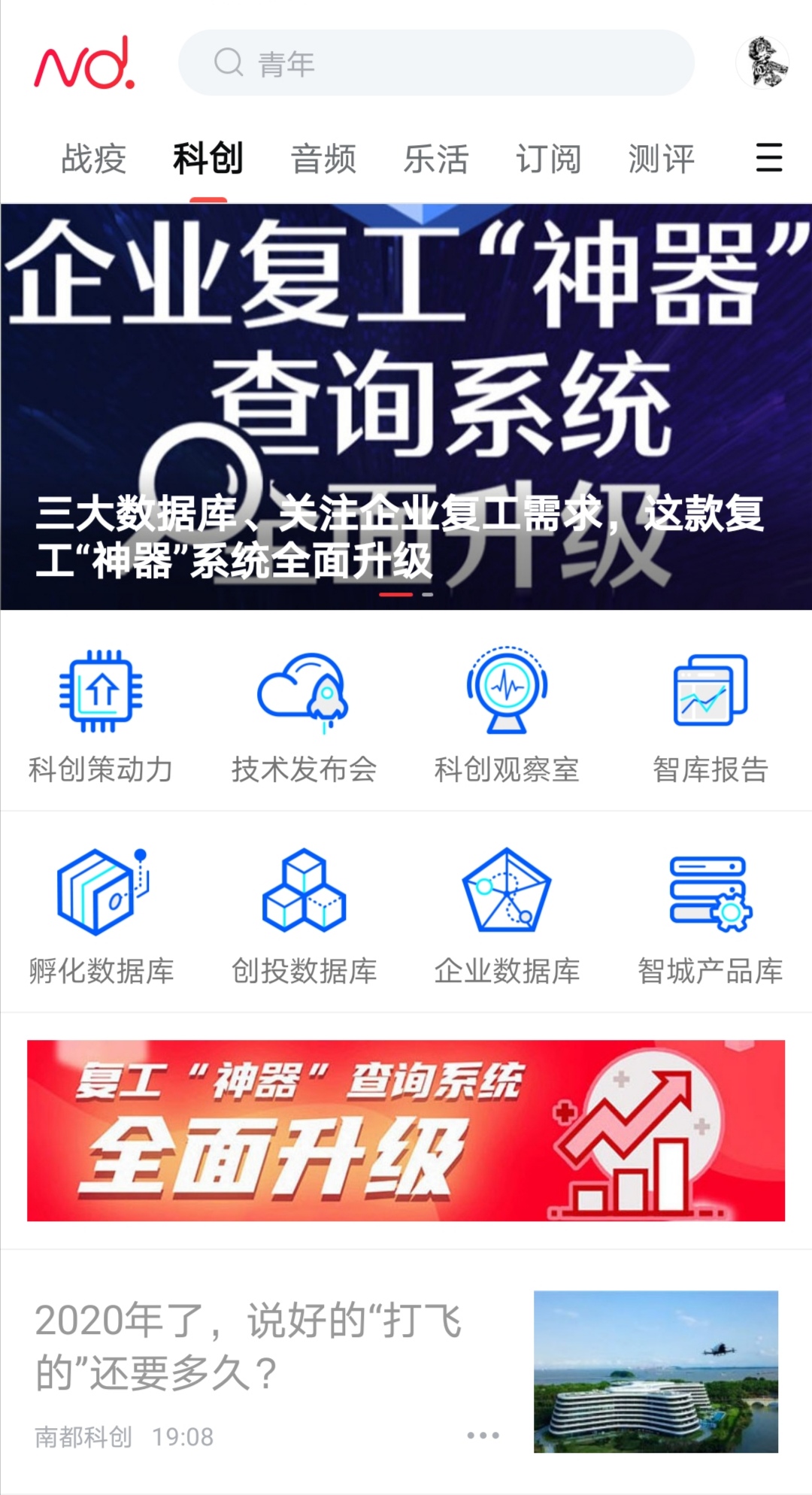Open 智库报告
The width and height of the screenshot is (812, 1495).
(x=710, y=714)
